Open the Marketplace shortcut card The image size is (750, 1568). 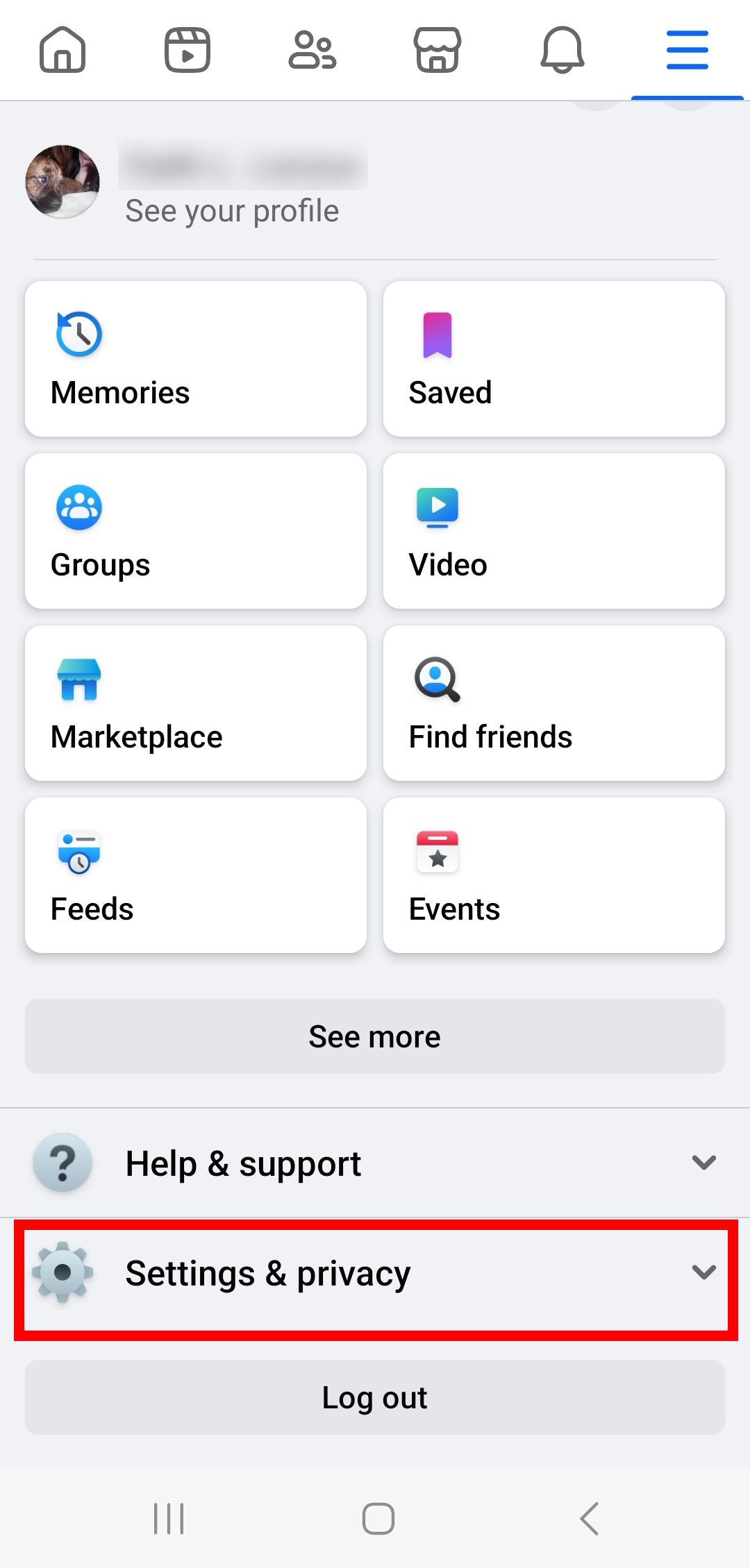pyautogui.click(x=196, y=703)
